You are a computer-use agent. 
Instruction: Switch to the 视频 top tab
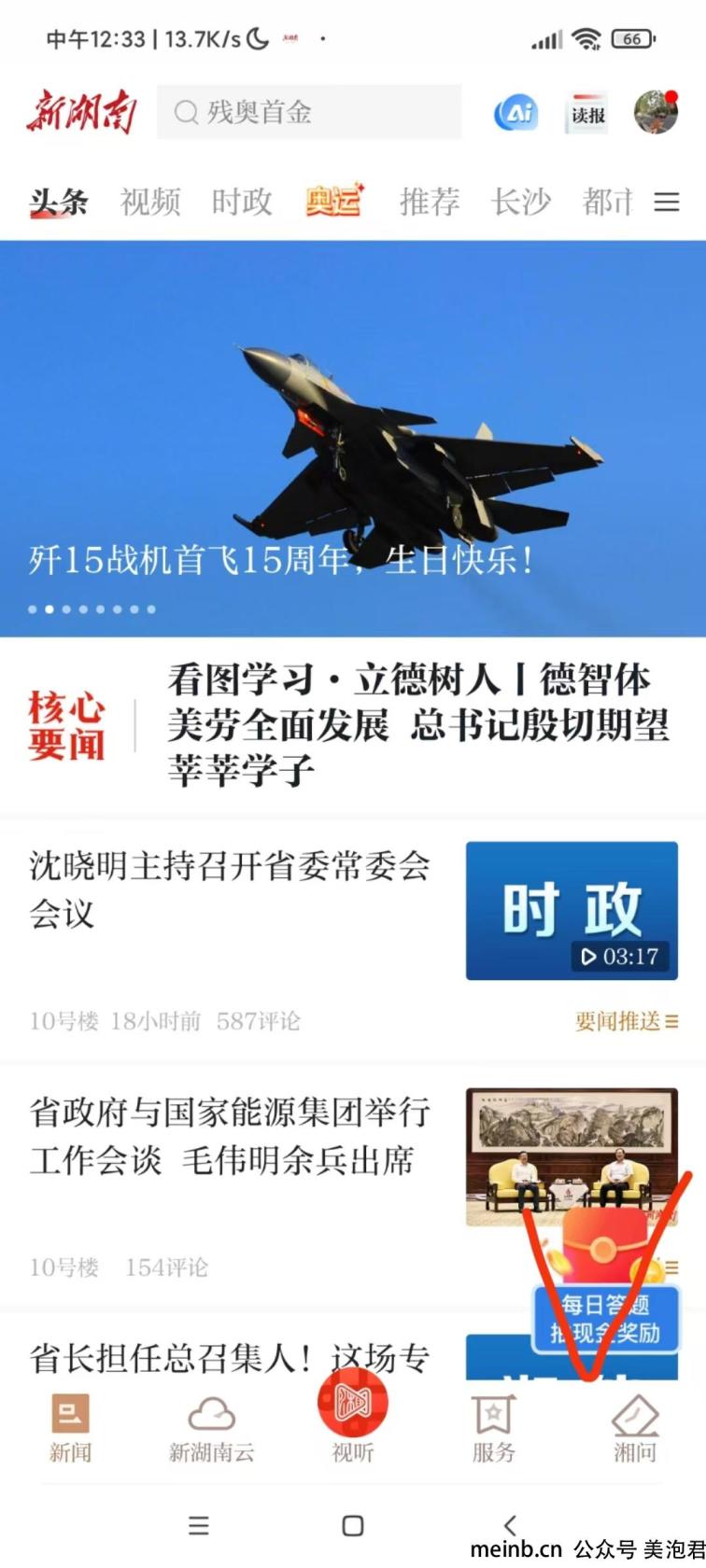[x=150, y=202]
